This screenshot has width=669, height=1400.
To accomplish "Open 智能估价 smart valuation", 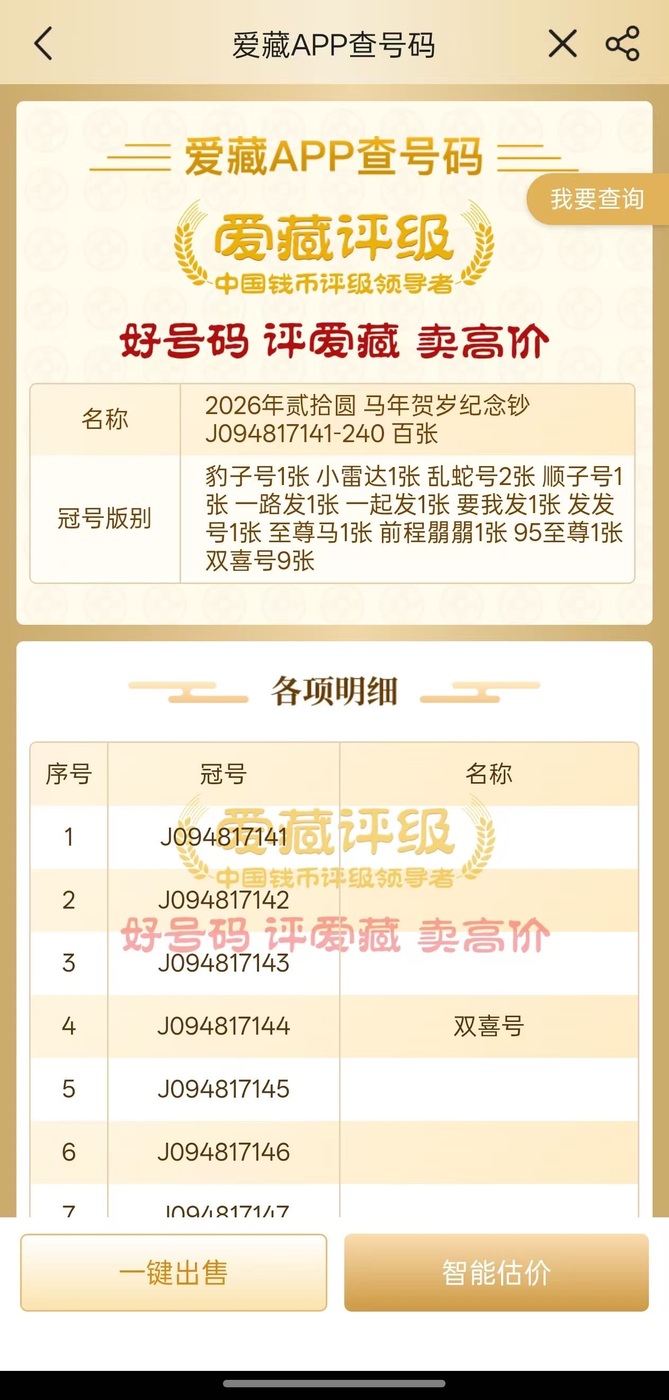I will [496, 1272].
